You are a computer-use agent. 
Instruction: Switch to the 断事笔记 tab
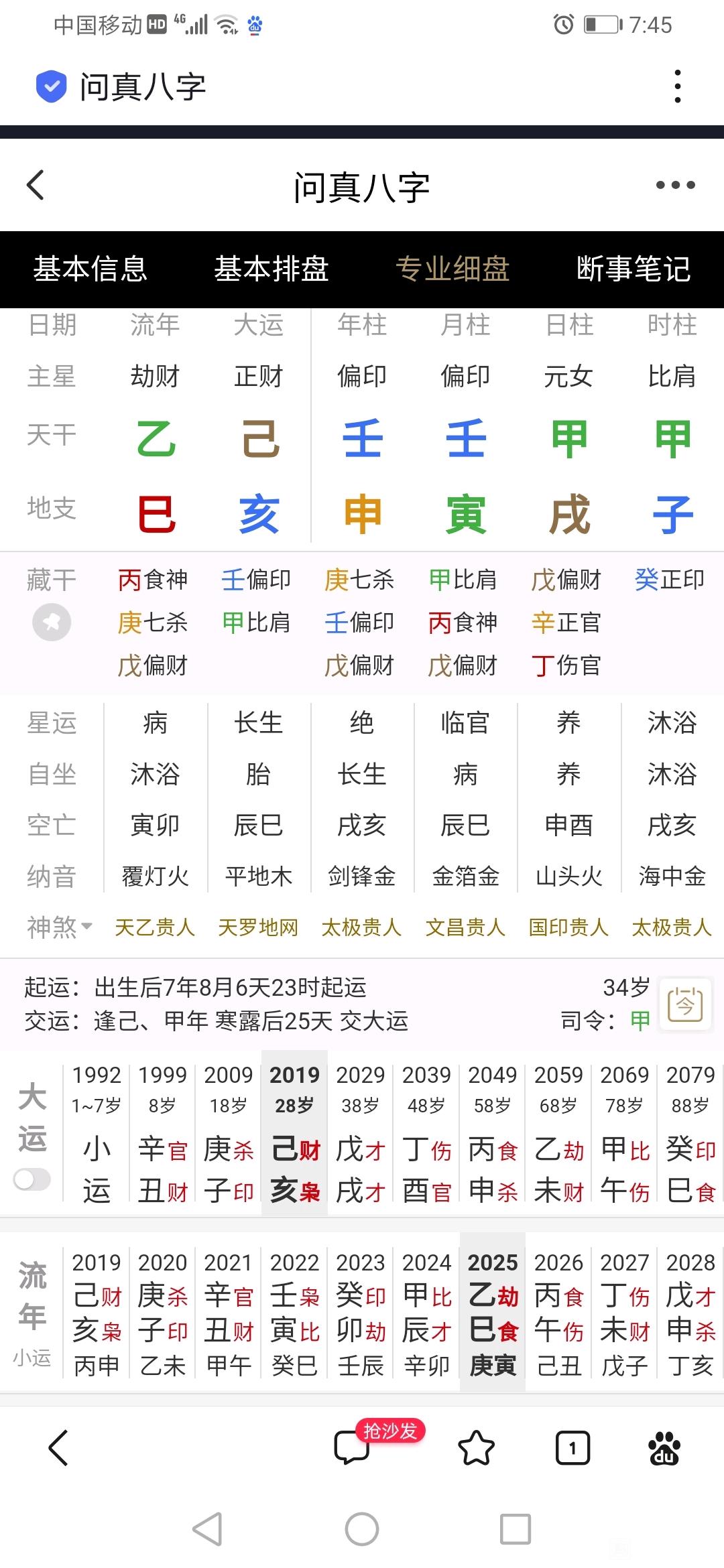(633, 269)
